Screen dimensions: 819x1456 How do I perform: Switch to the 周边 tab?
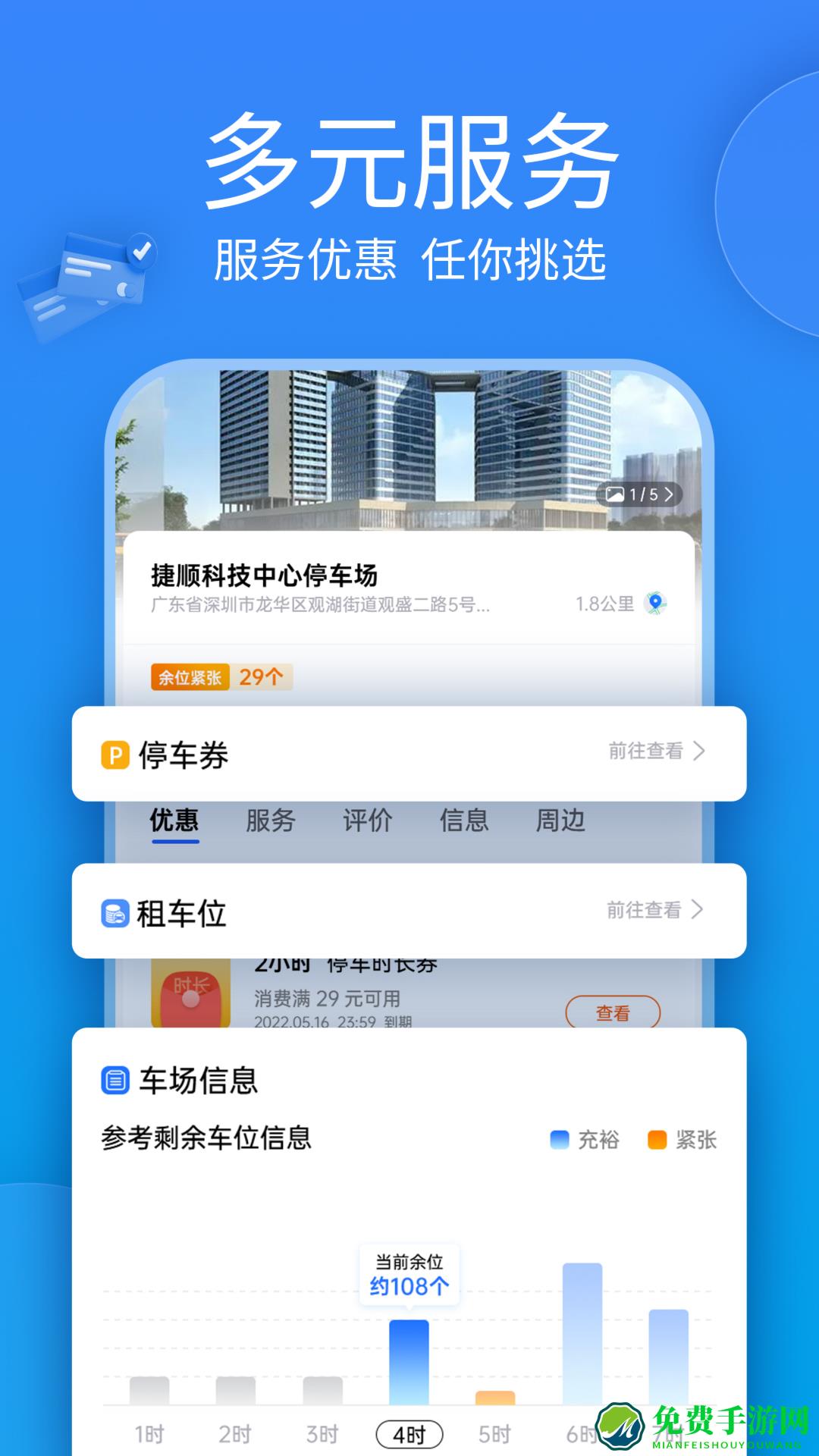click(x=558, y=821)
